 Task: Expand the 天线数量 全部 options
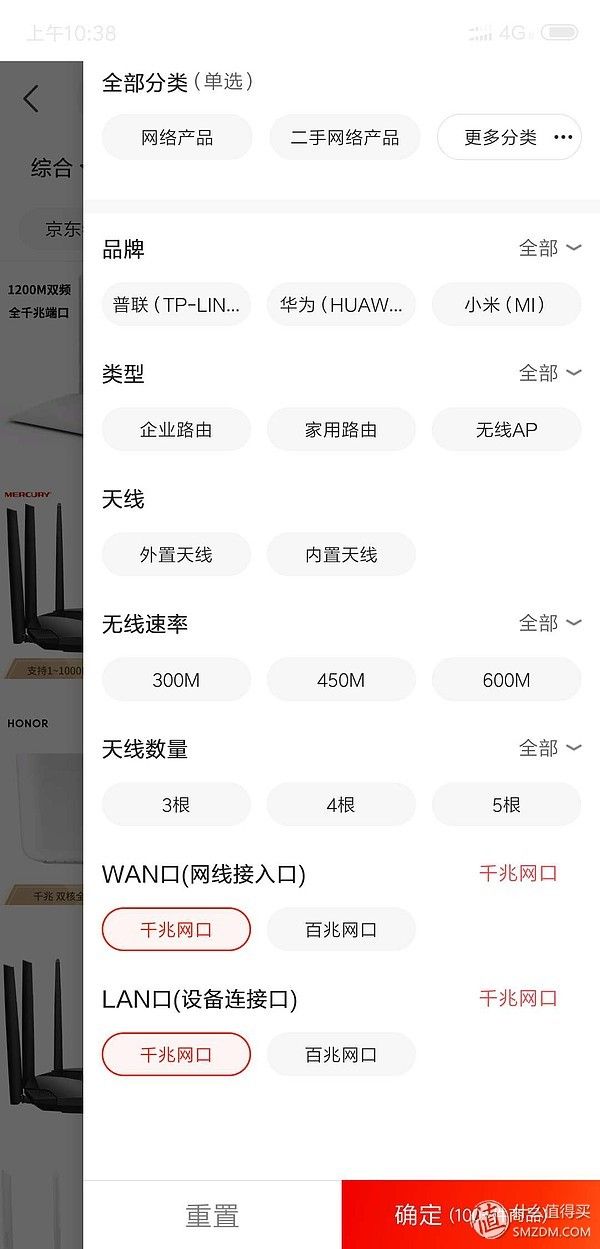tap(549, 748)
